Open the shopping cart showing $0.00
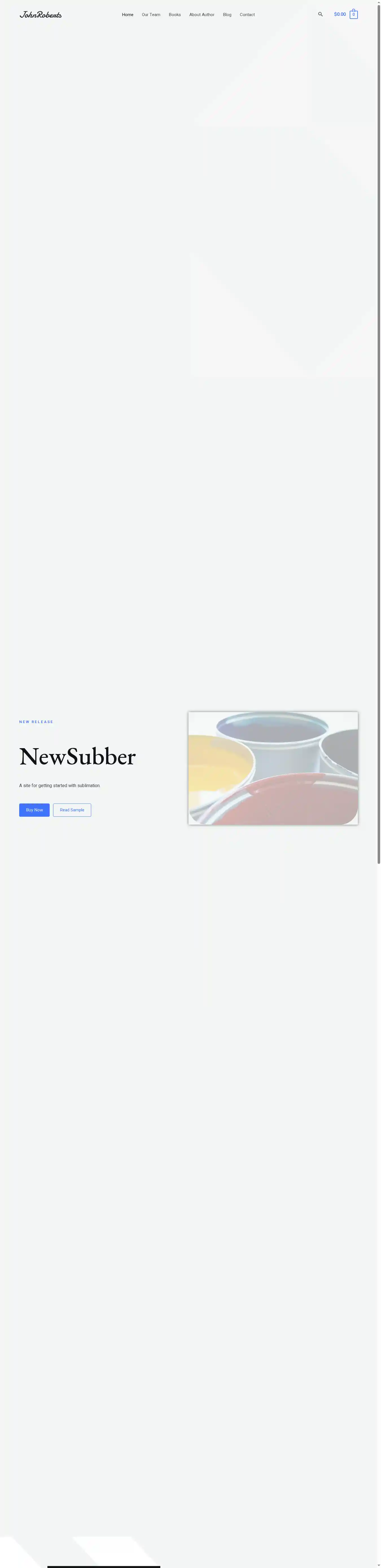The height and width of the screenshot is (1568, 381). (x=345, y=14)
